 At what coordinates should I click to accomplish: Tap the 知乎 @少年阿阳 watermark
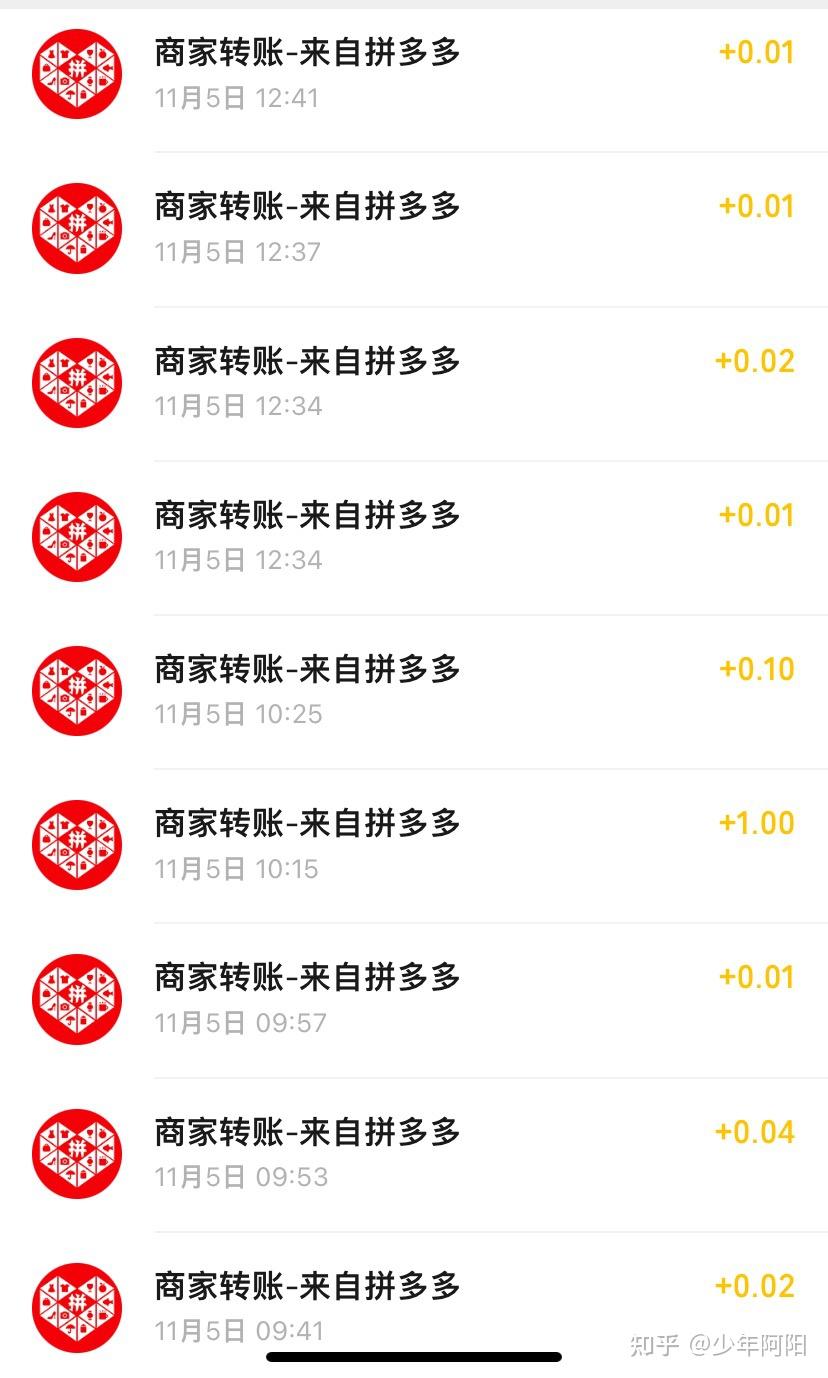coord(722,1347)
